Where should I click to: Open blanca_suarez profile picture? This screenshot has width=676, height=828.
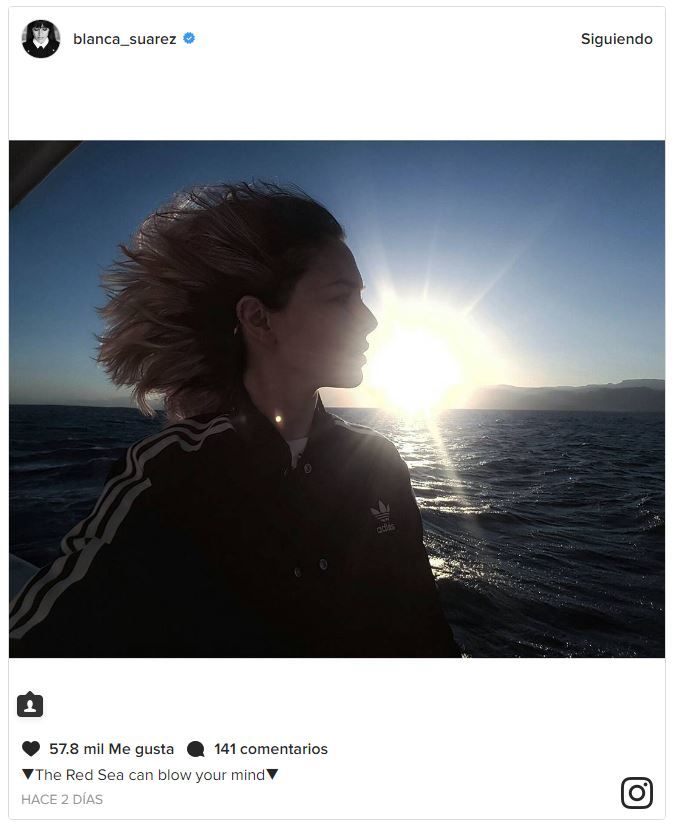coord(41,39)
